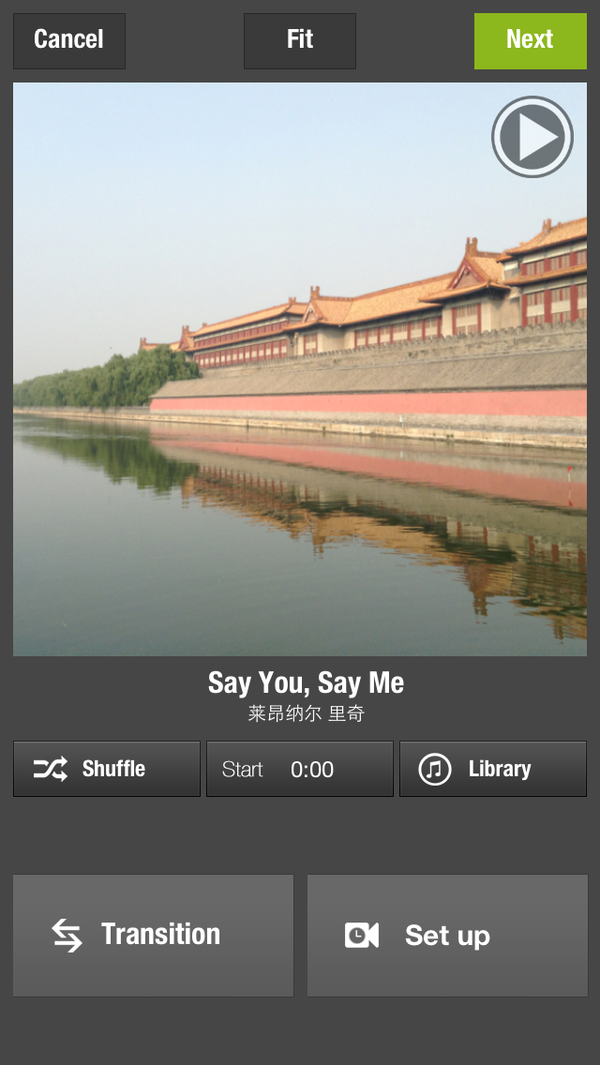This screenshot has height=1065, width=600.
Task: Open the music Library
Action: (493, 769)
